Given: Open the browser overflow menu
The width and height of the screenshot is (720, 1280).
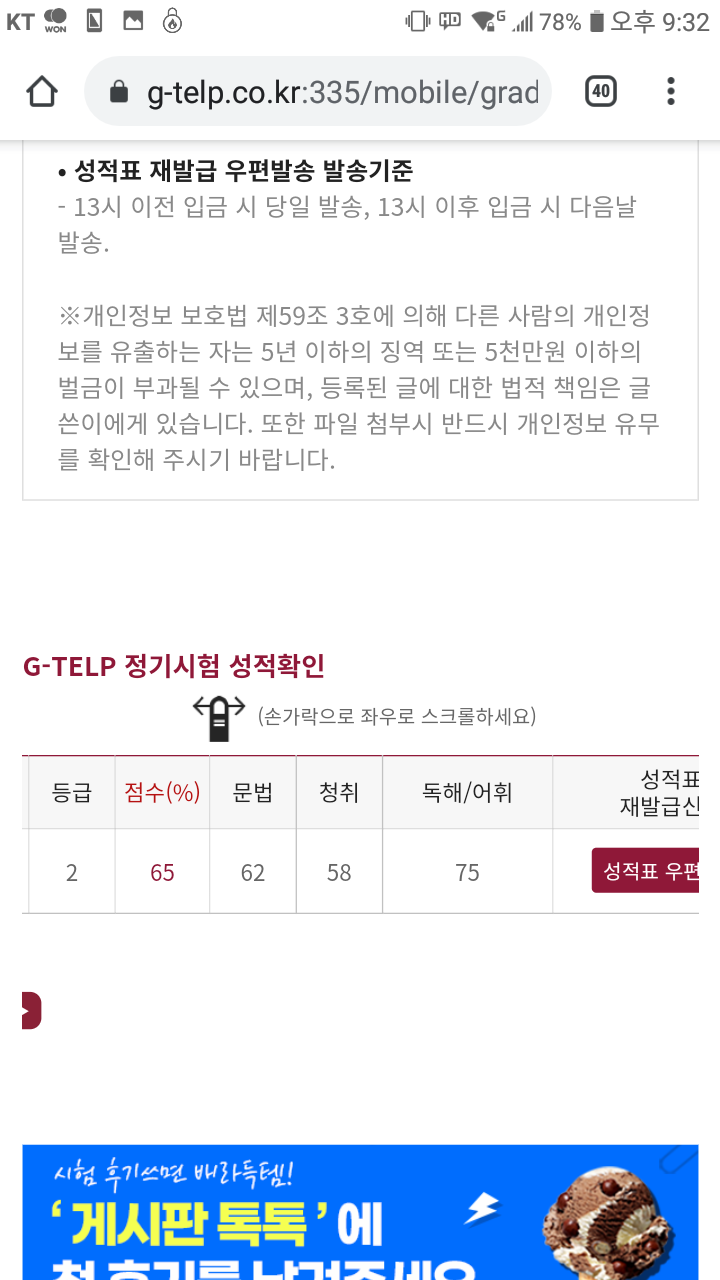Looking at the screenshot, I should [x=671, y=92].
